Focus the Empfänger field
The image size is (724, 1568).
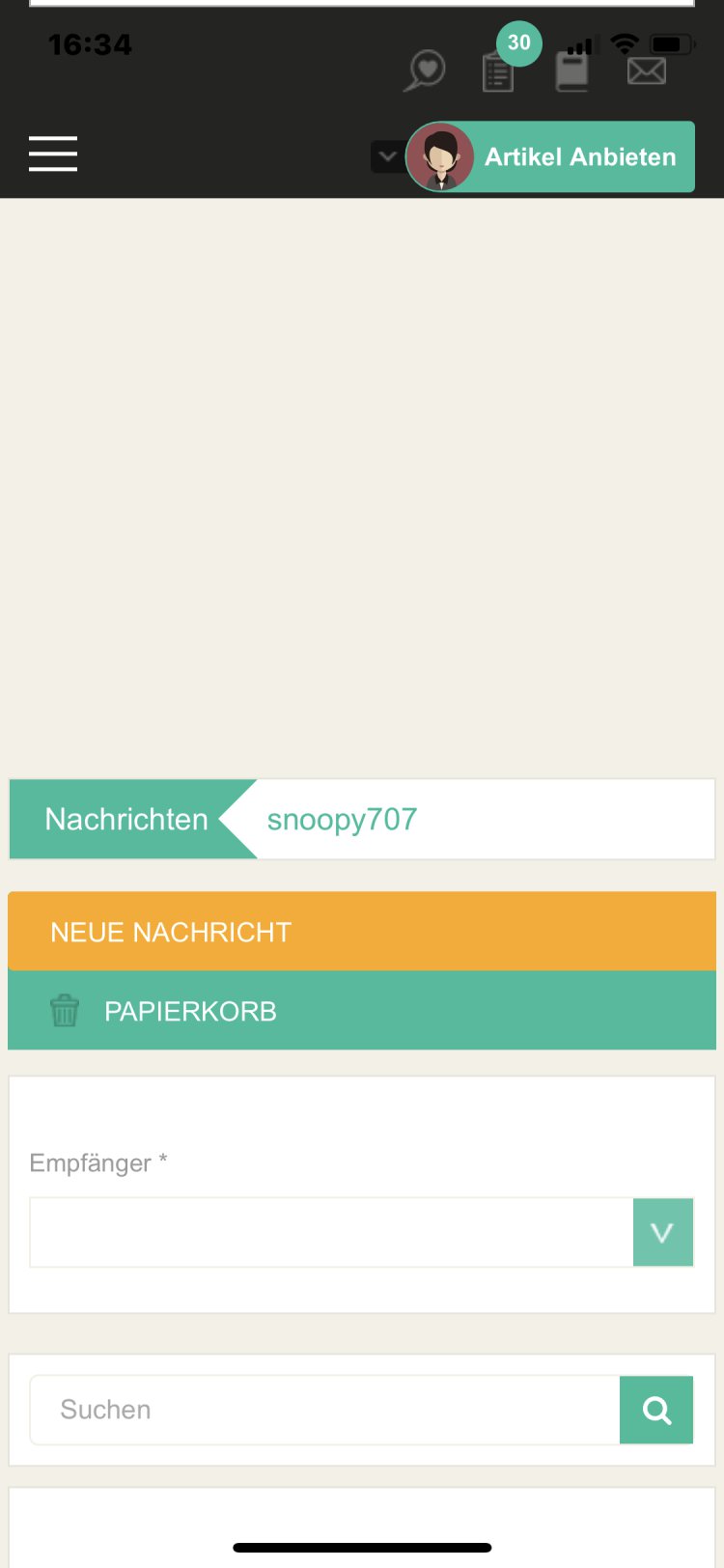point(330,1232)
